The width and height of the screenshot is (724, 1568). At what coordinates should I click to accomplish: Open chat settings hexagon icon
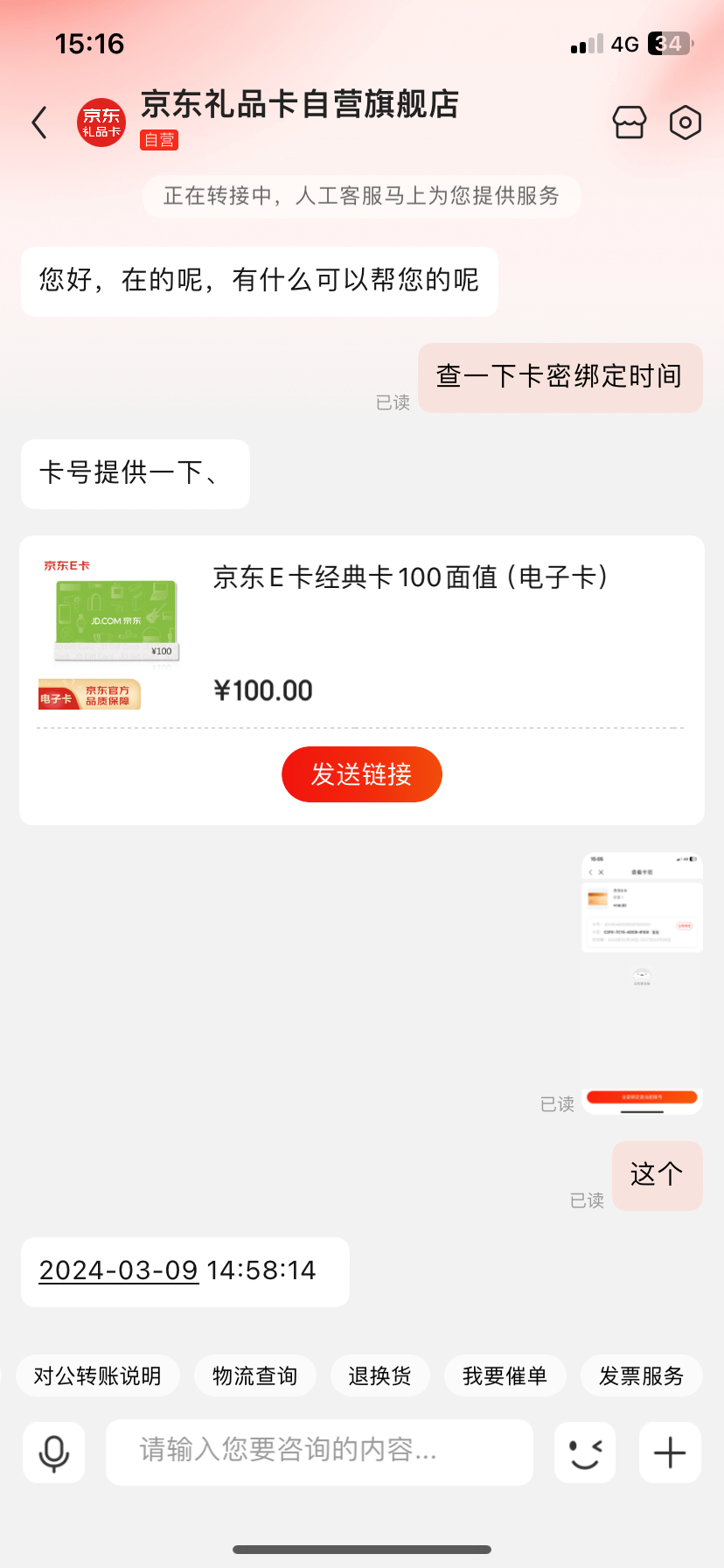(x=686, y=122)
